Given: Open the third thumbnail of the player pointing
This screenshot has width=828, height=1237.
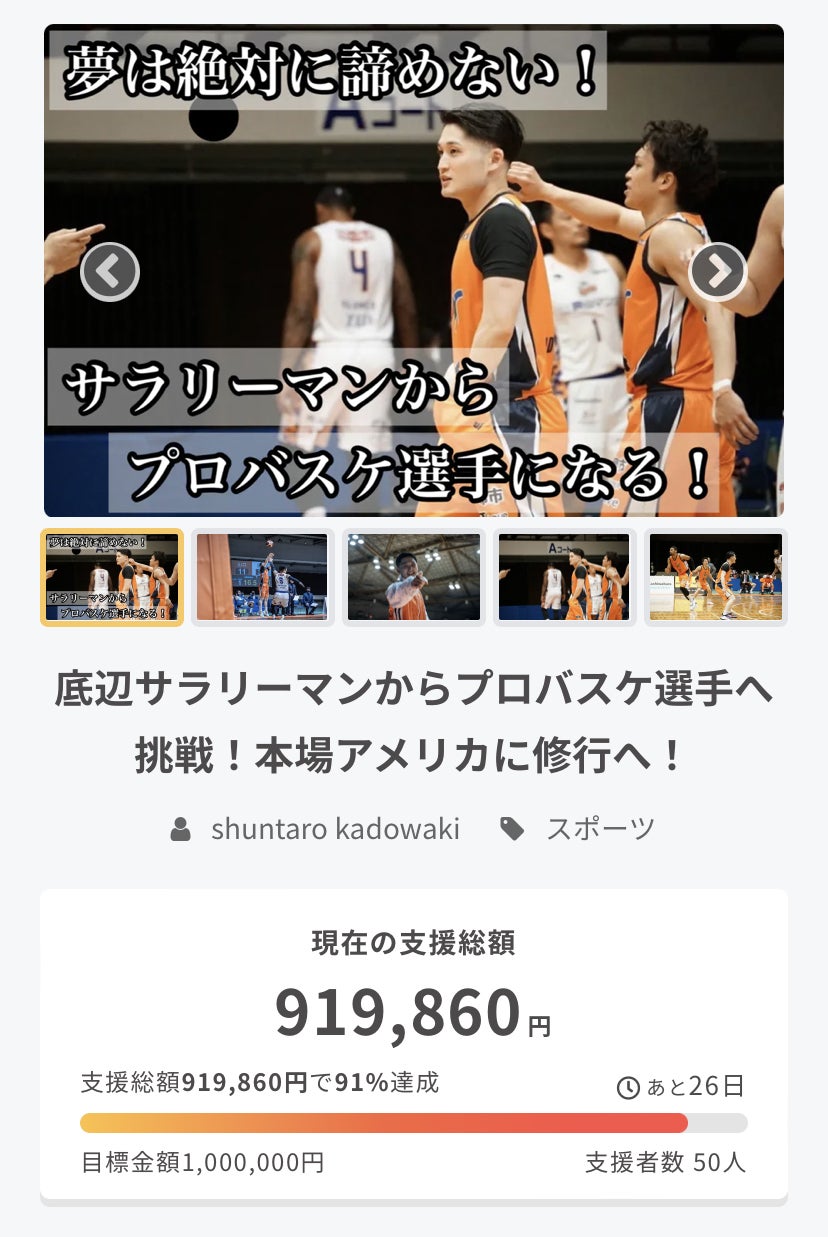Looking at the screenshot, I should tap(413, 577).
